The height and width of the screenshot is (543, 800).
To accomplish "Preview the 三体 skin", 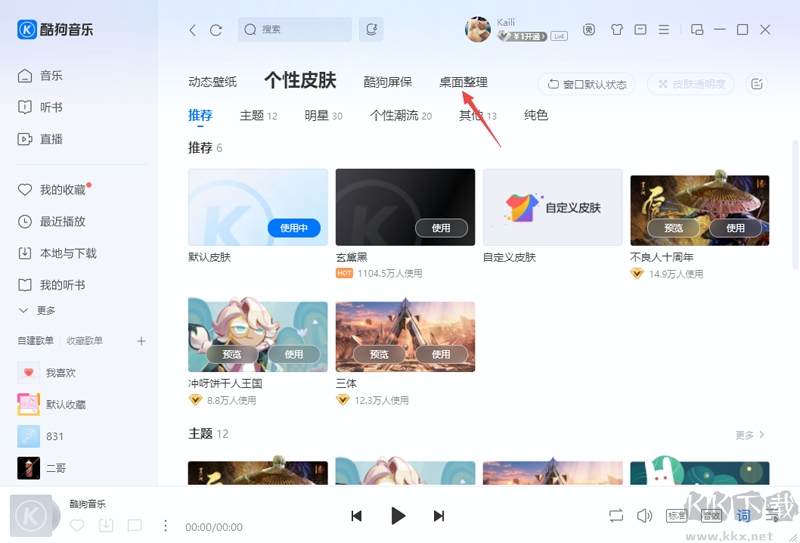I will (379, 354).
